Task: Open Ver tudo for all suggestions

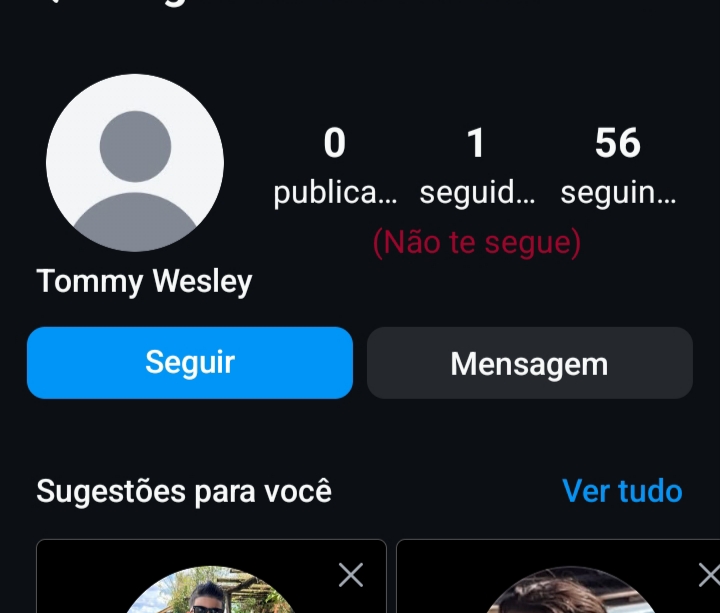Action: pos(622,491)
